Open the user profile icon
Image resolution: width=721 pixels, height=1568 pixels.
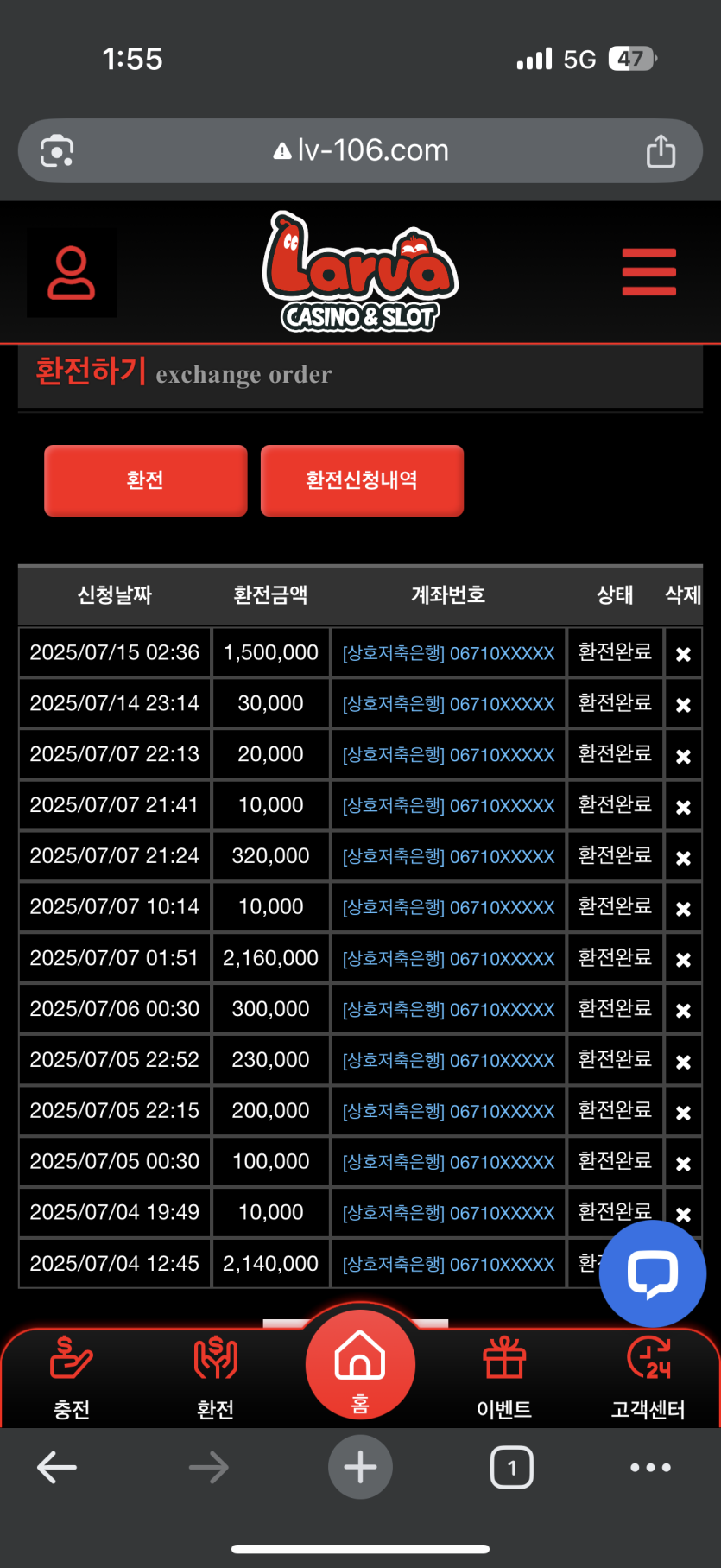point(72,273)
